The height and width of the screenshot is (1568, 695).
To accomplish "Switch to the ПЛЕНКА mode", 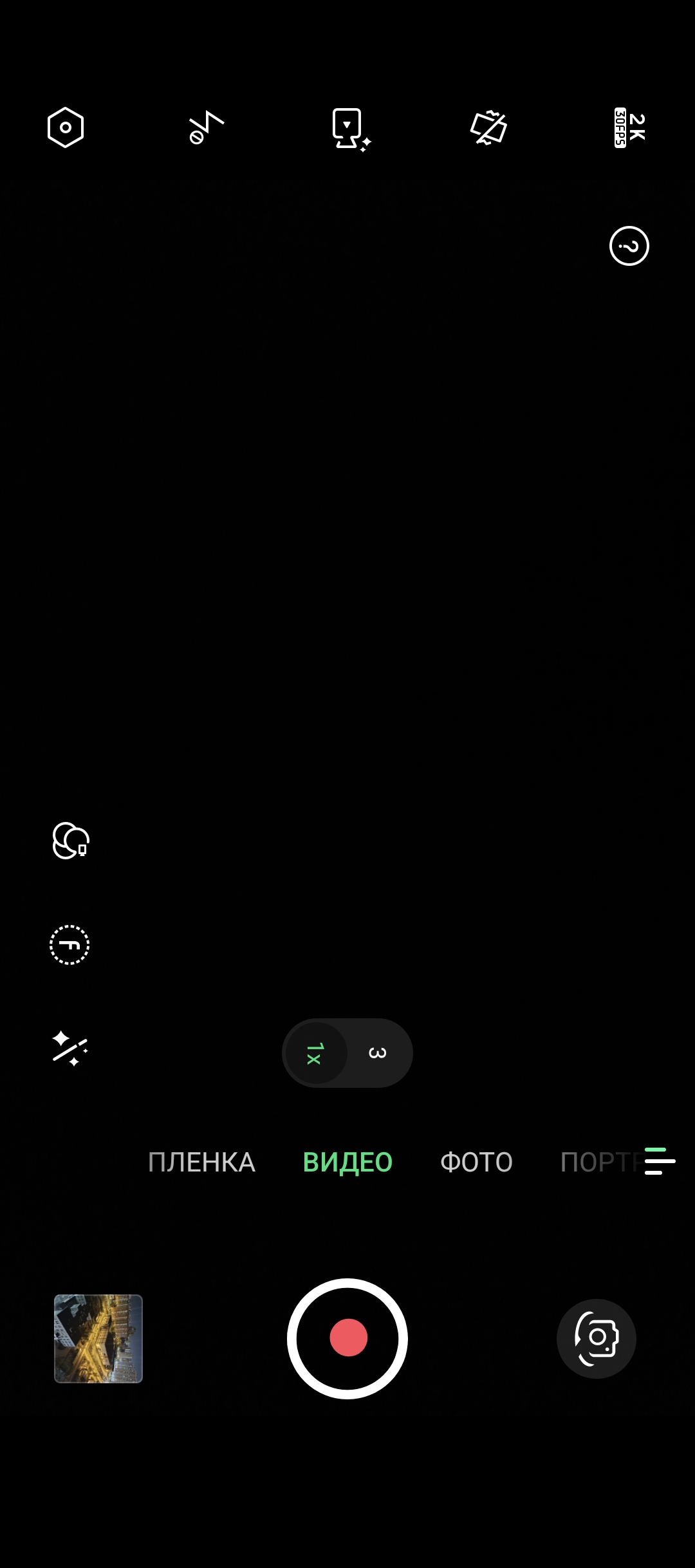I will (201, 1162).
